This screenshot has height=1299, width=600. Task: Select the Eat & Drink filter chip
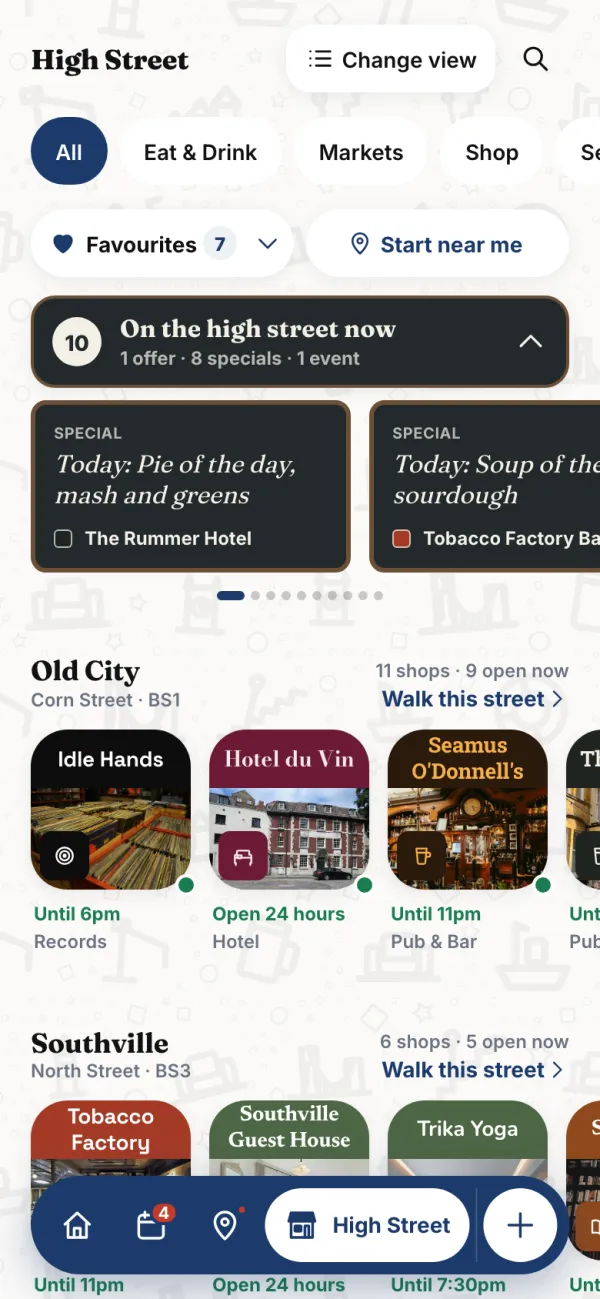tap(200, 153)
